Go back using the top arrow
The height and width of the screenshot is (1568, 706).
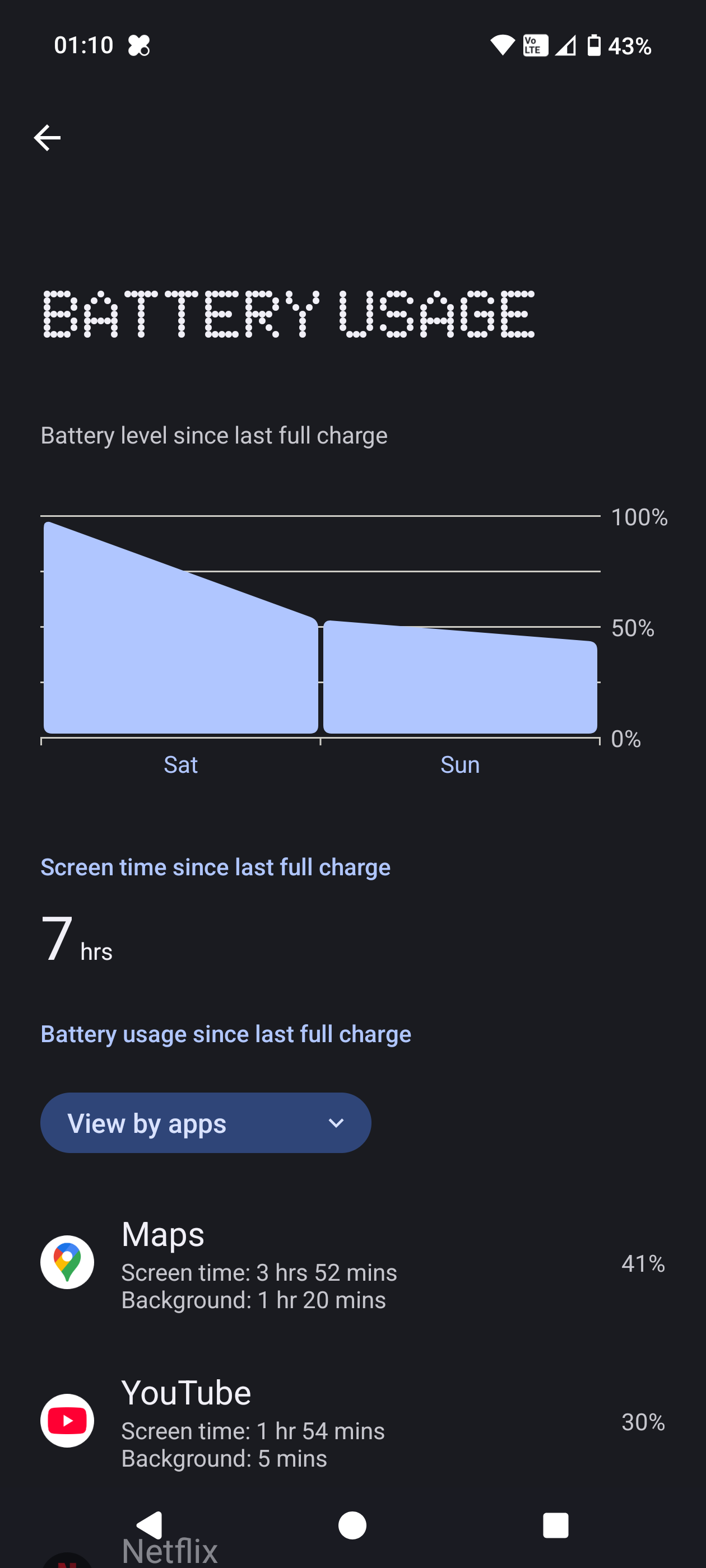click(x=47, y=138)
